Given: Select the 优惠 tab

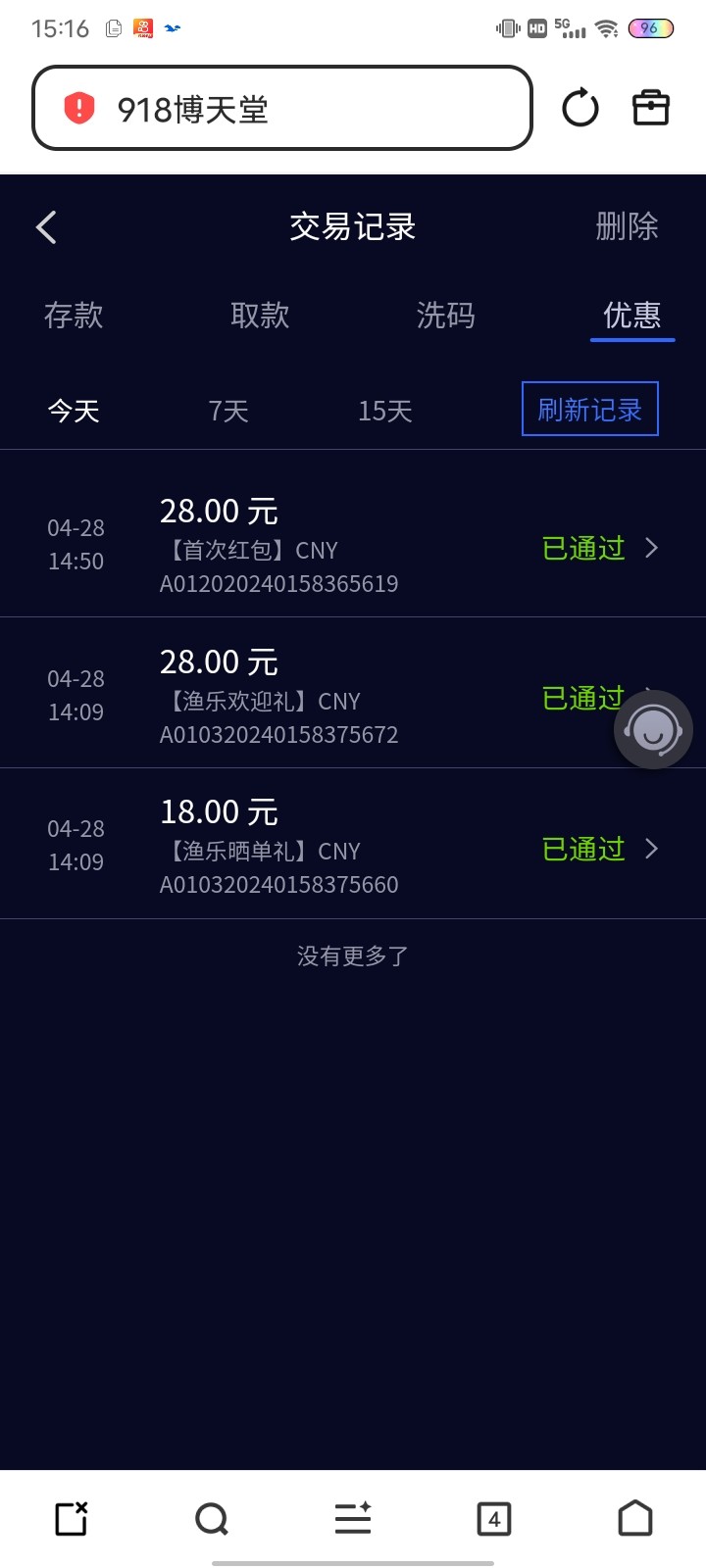Looking at the screenshot, I should pyautogui.click(x=631, y=316).
